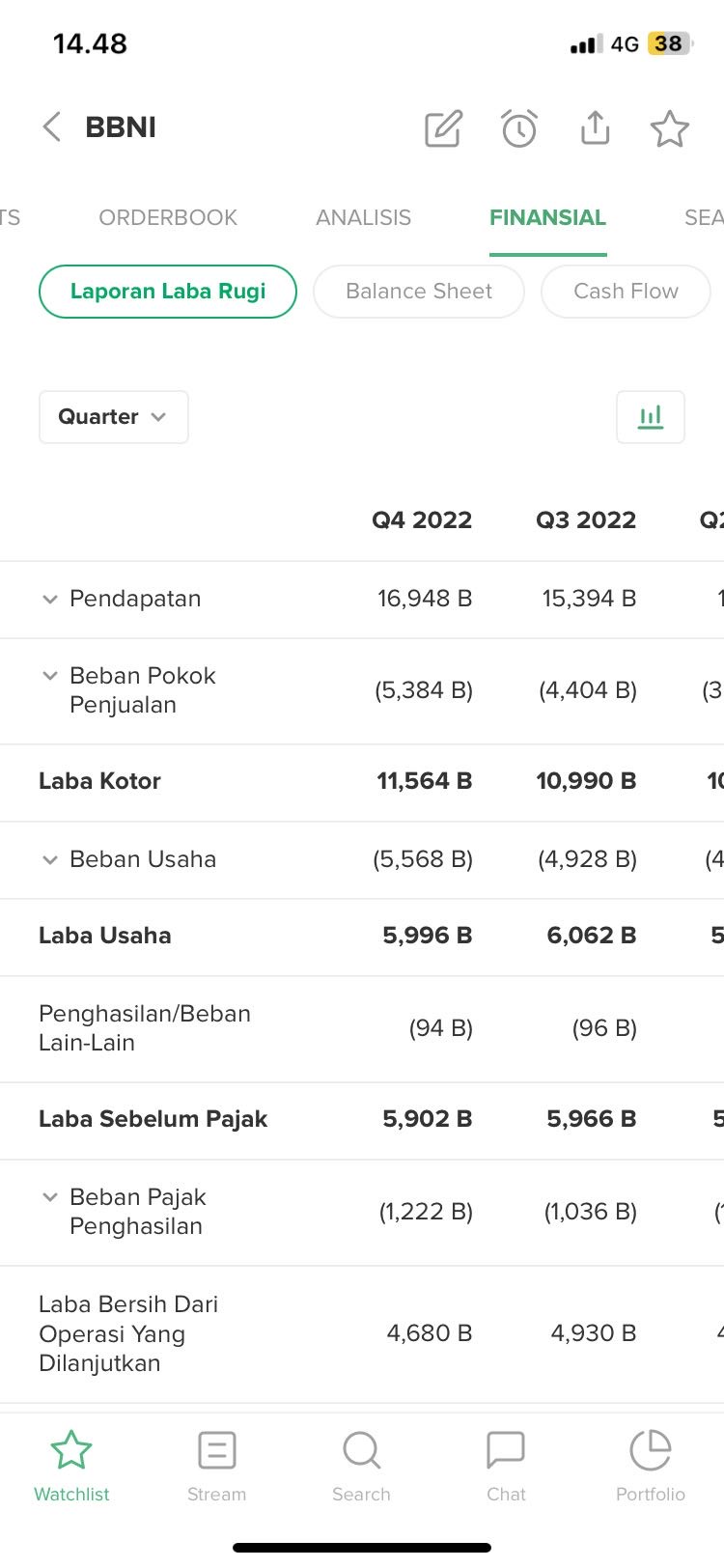This screenshot has height=1568, width=724.
Task: Open the Quarter period dropdown
Action: tap(113, 417)
